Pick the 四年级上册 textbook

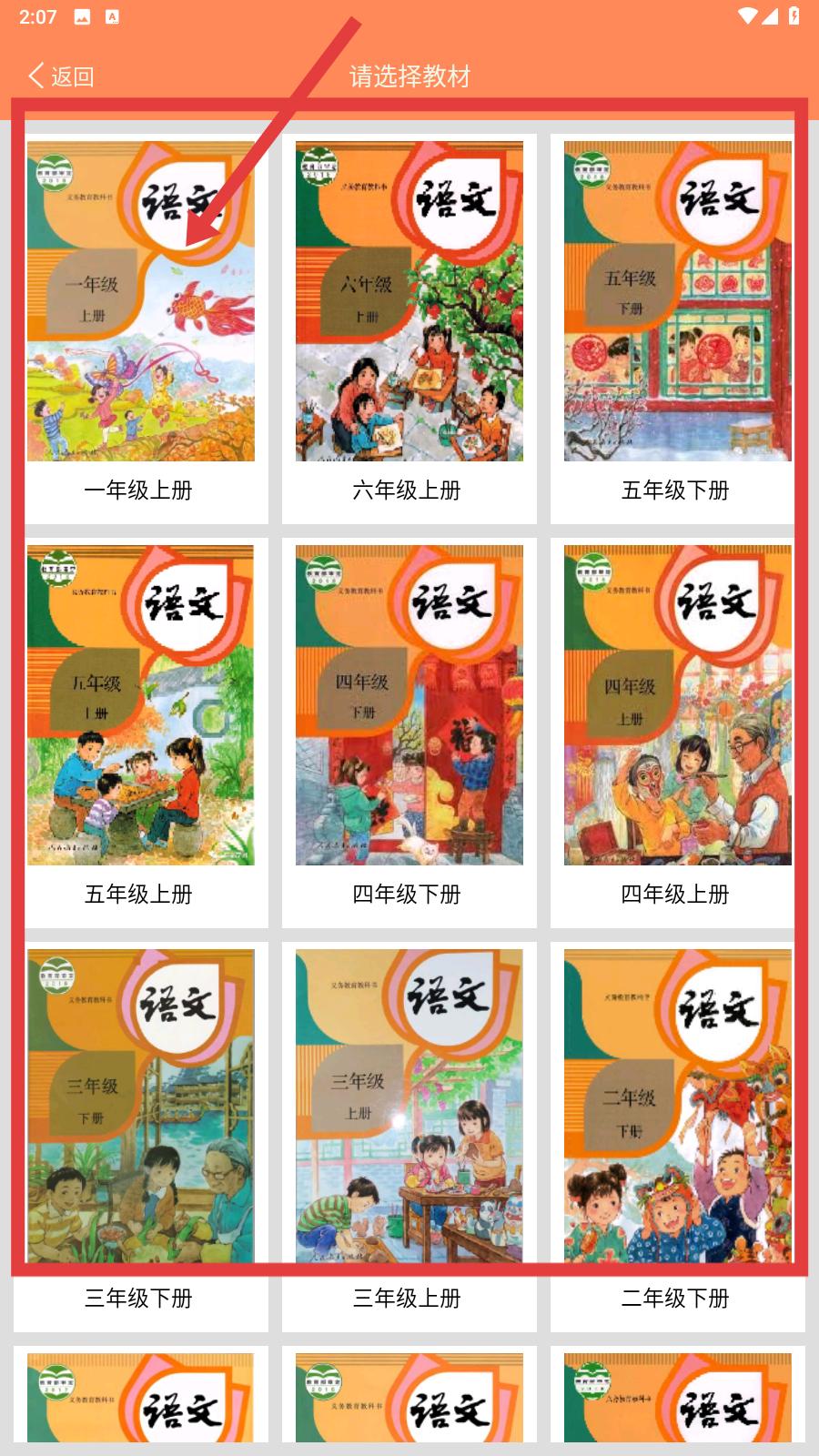pos(678,733)
